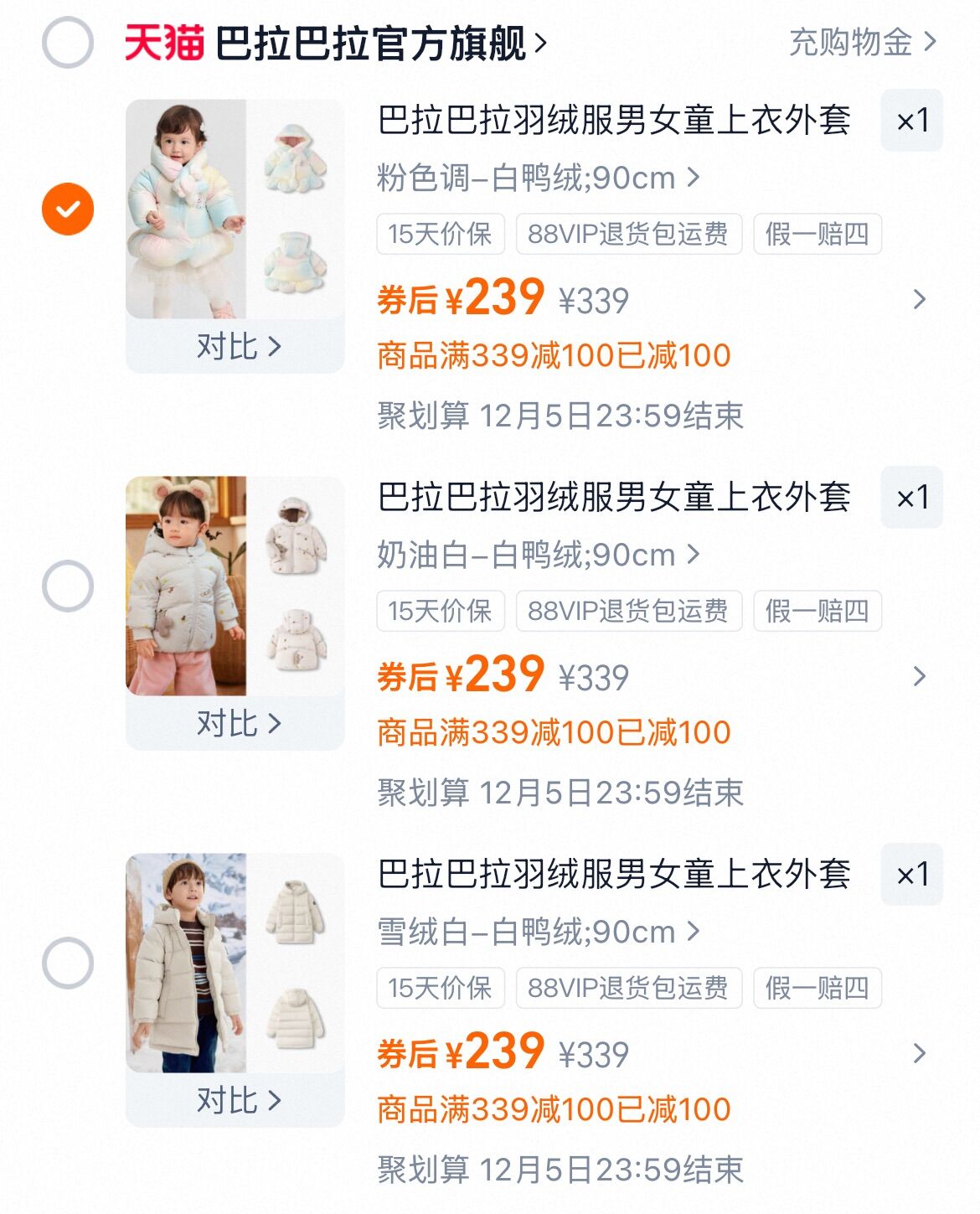This screenshot has height=1214, width=980.
Task: Compare the 雪绒白 jacket with 对比
Action: [x=237, y=1100]
